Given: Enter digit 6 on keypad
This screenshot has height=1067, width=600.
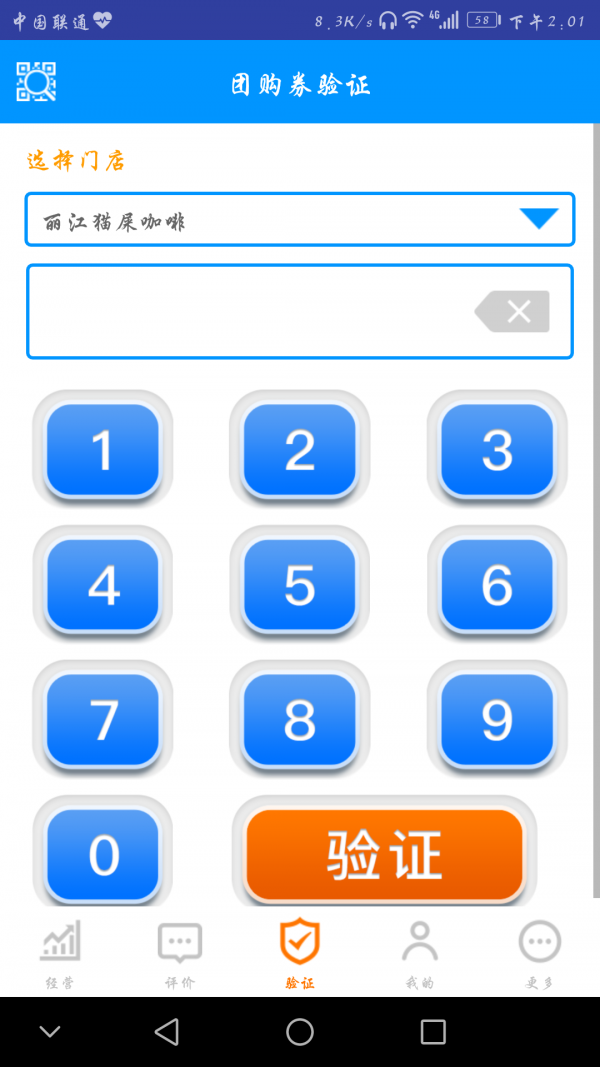Looking at the screenshot, I should (497, 585).
